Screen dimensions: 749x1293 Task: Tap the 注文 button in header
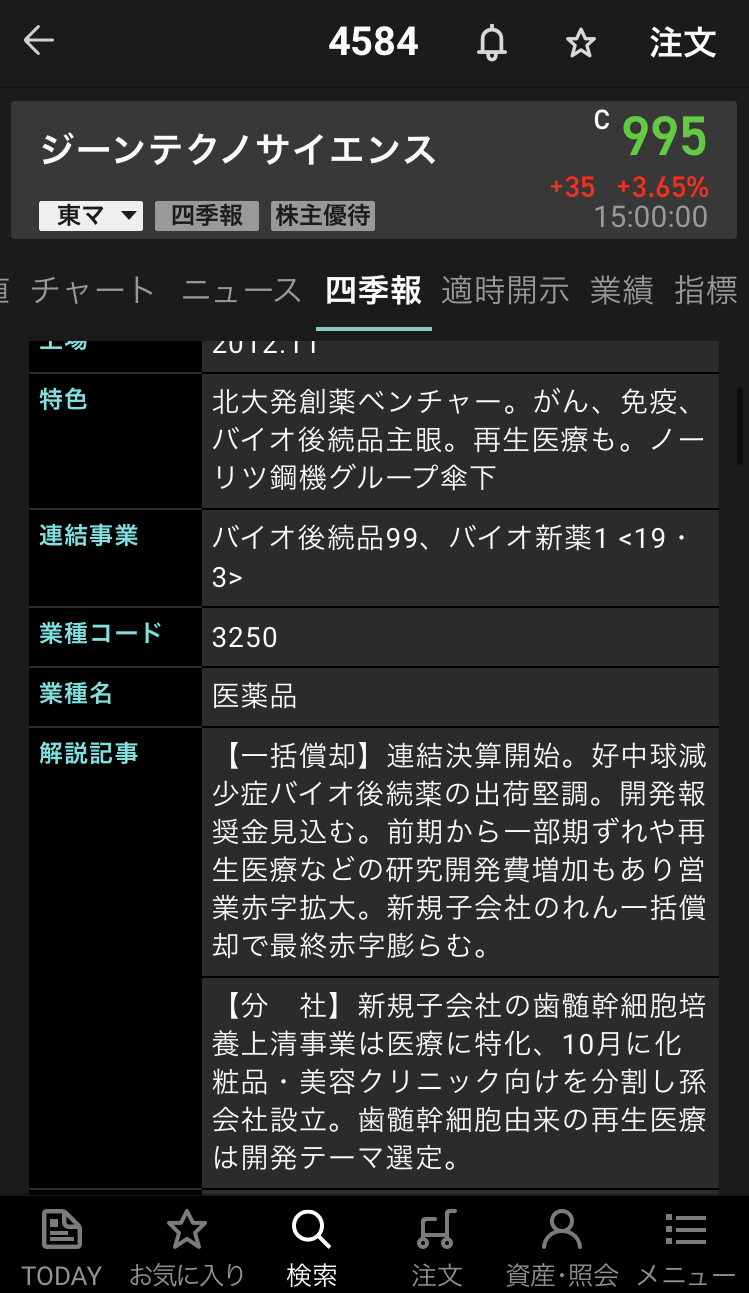683,43
